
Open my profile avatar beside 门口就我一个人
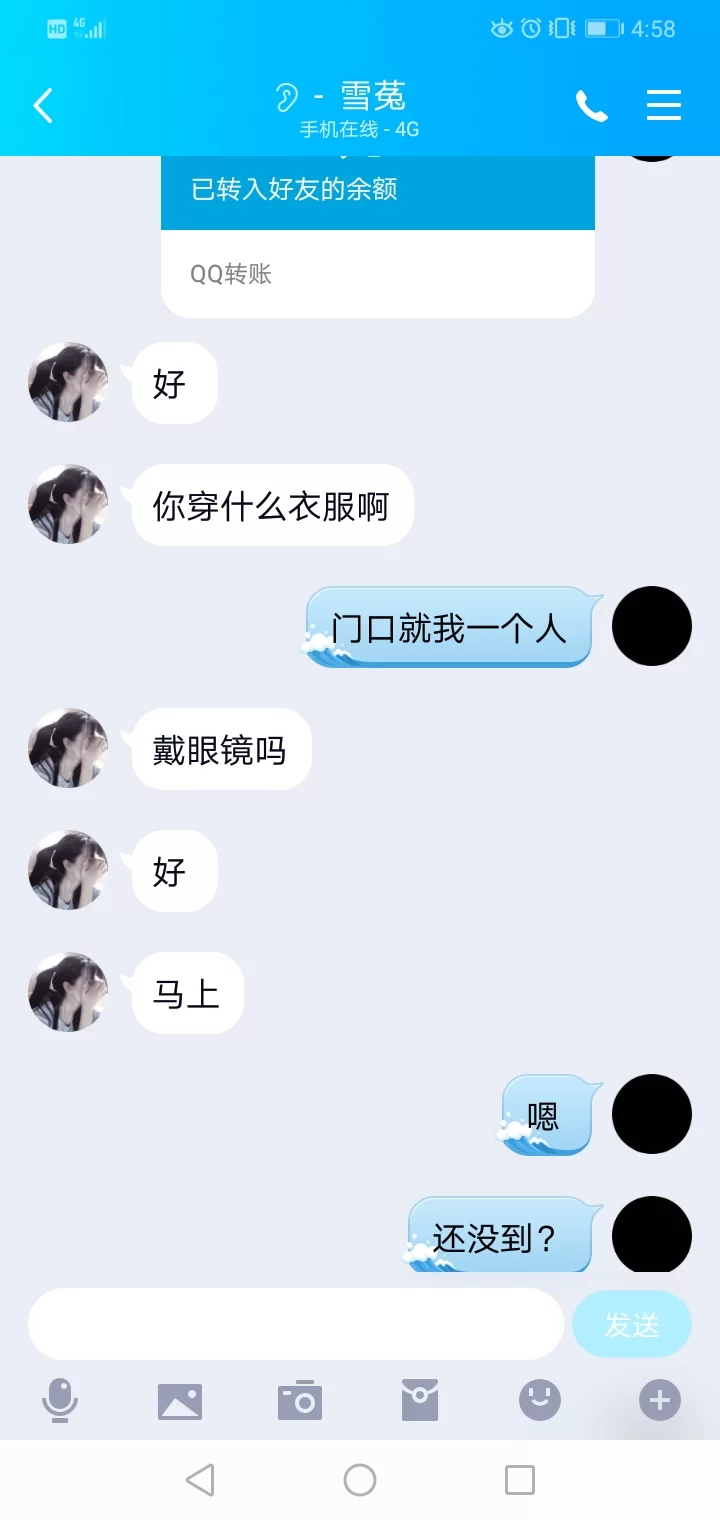click(652, 626)
